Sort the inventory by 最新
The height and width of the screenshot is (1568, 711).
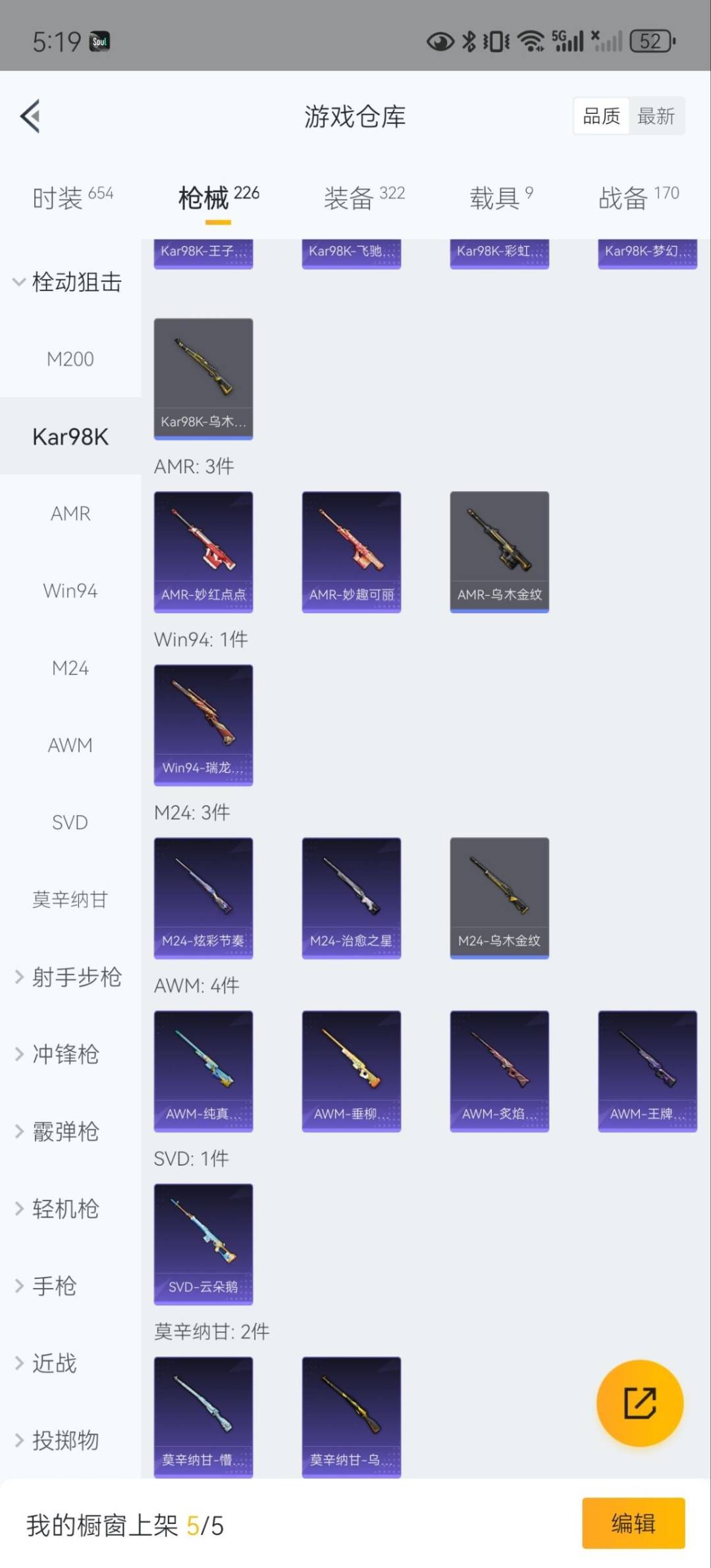pyautogui.click(x=656, y=117)
